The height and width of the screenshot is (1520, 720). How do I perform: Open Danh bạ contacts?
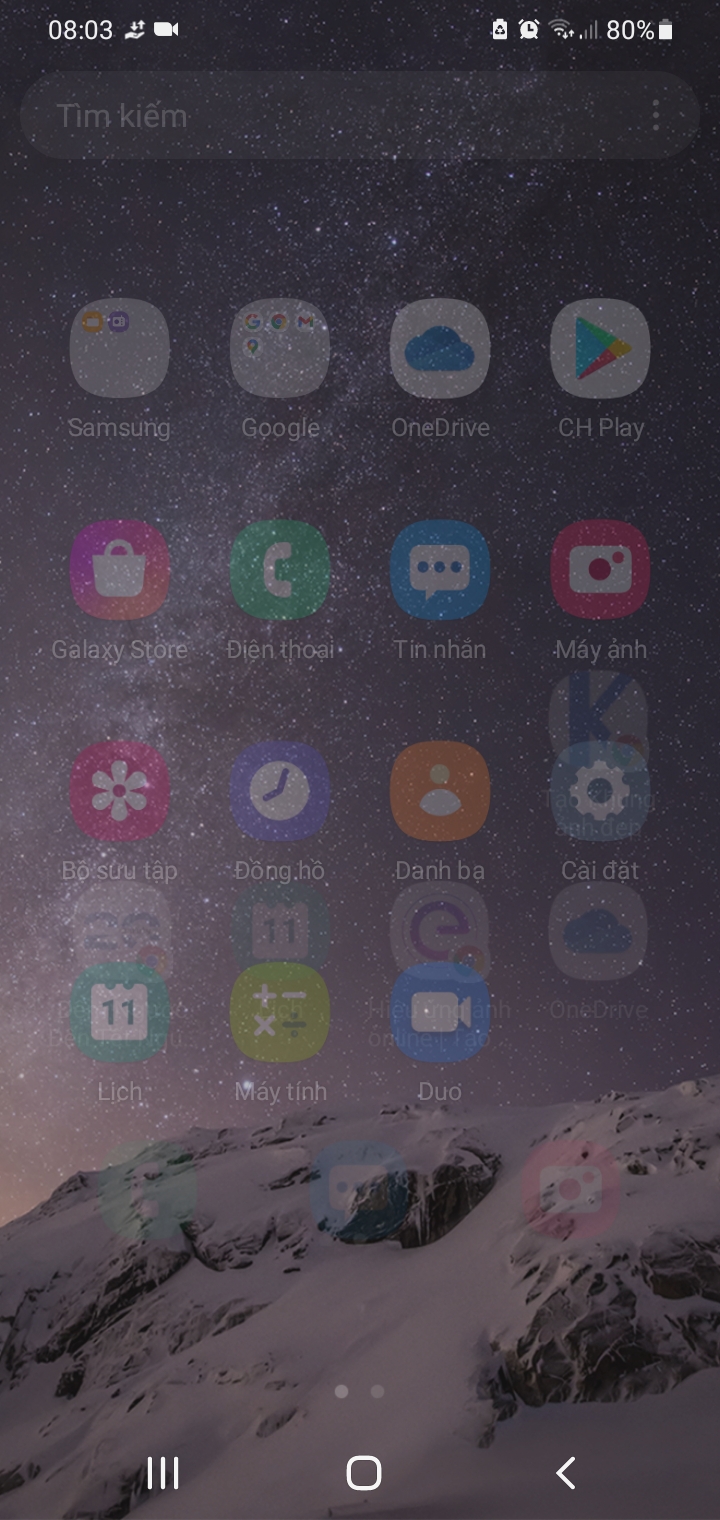(440, 791)
